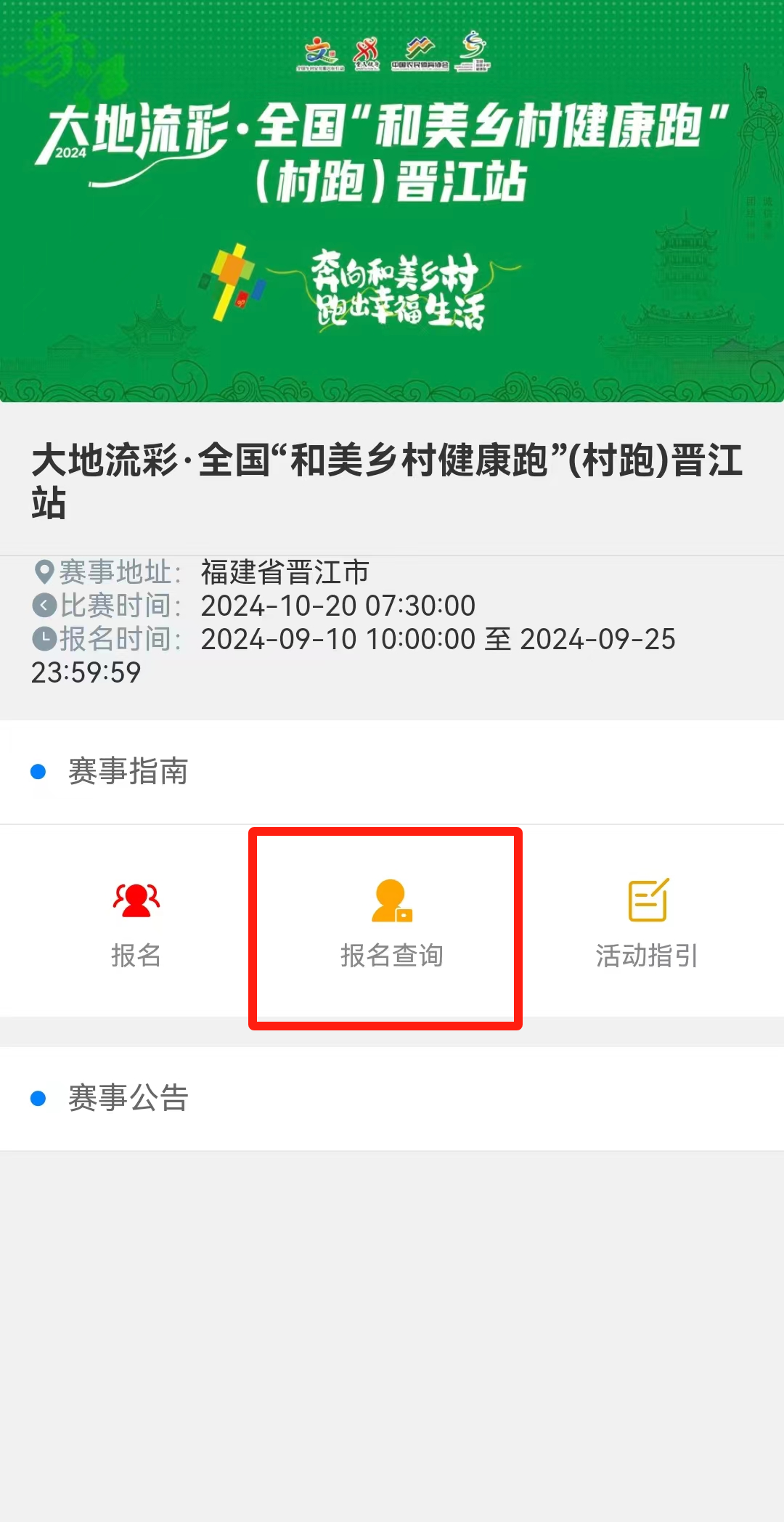The height and width of the screenshot is (1522, 784).
Task: Open the 活动指引 activity guide
Action: (x=647, y=924)
